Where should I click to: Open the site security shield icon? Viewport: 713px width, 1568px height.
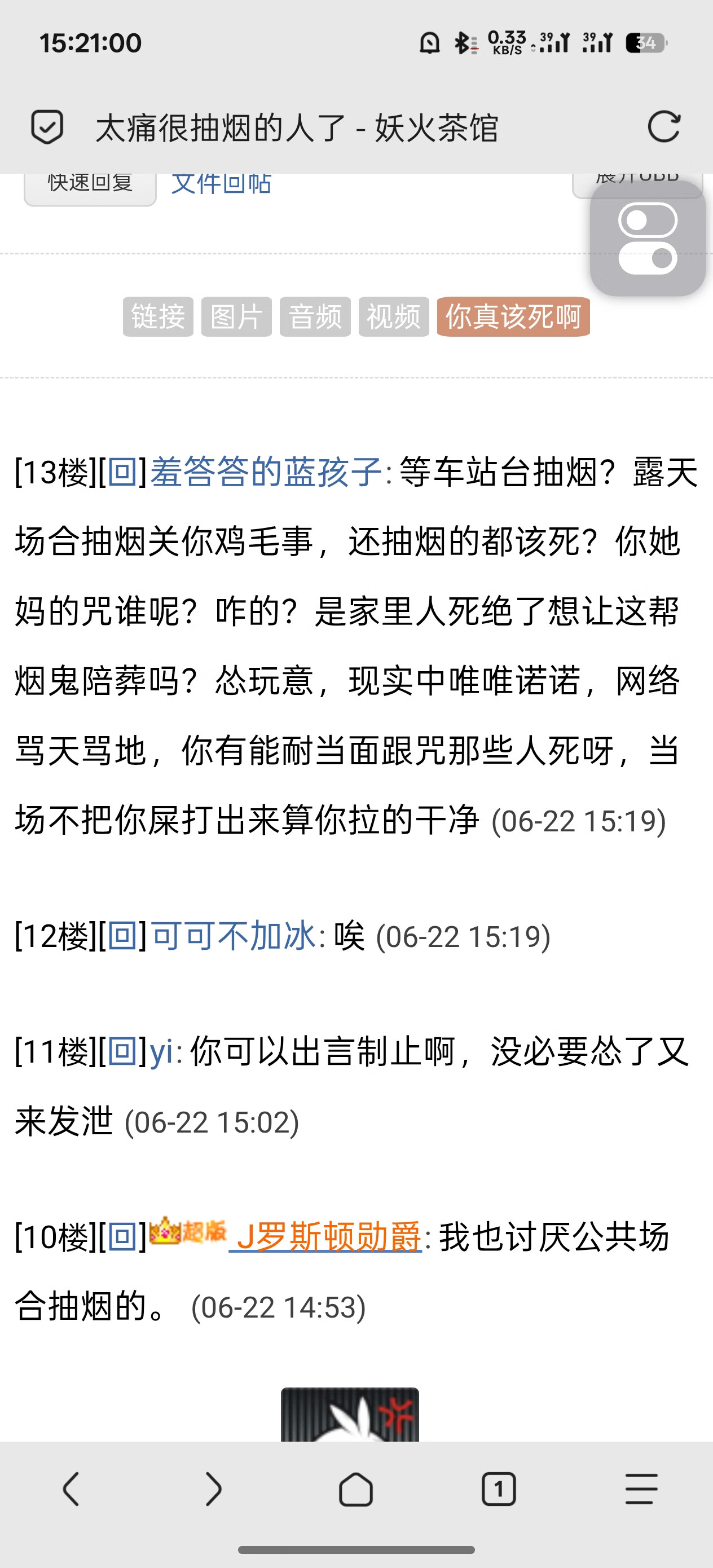tap(47, 126)
